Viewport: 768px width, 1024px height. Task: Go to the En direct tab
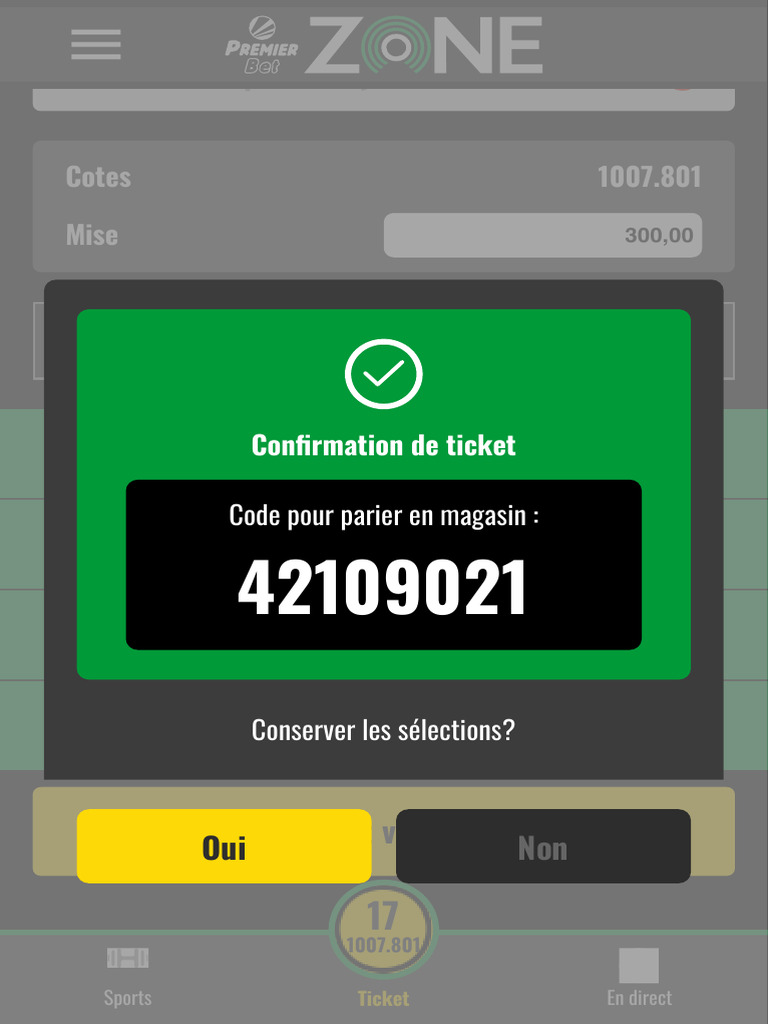[639, 978]
